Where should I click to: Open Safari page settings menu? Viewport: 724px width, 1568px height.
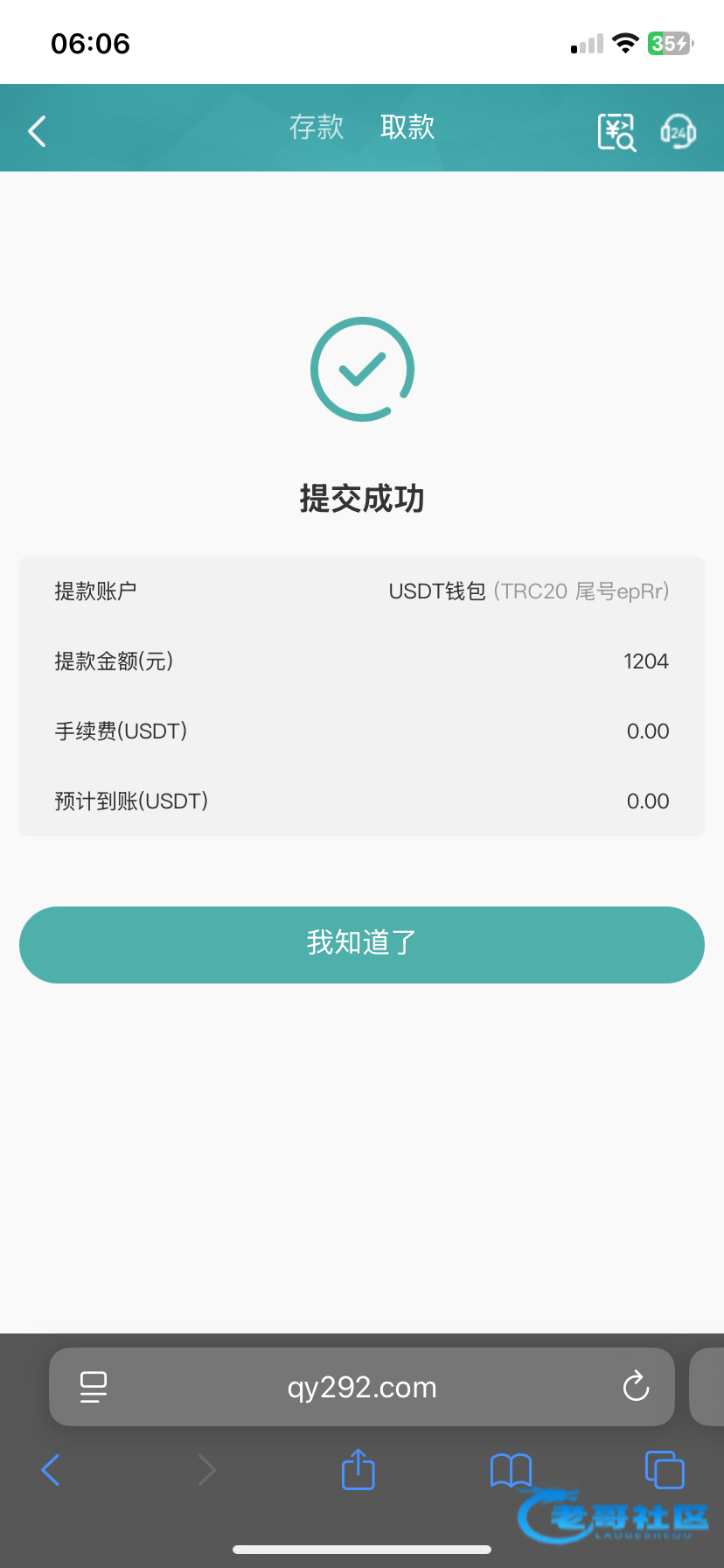coord(94,1387)
